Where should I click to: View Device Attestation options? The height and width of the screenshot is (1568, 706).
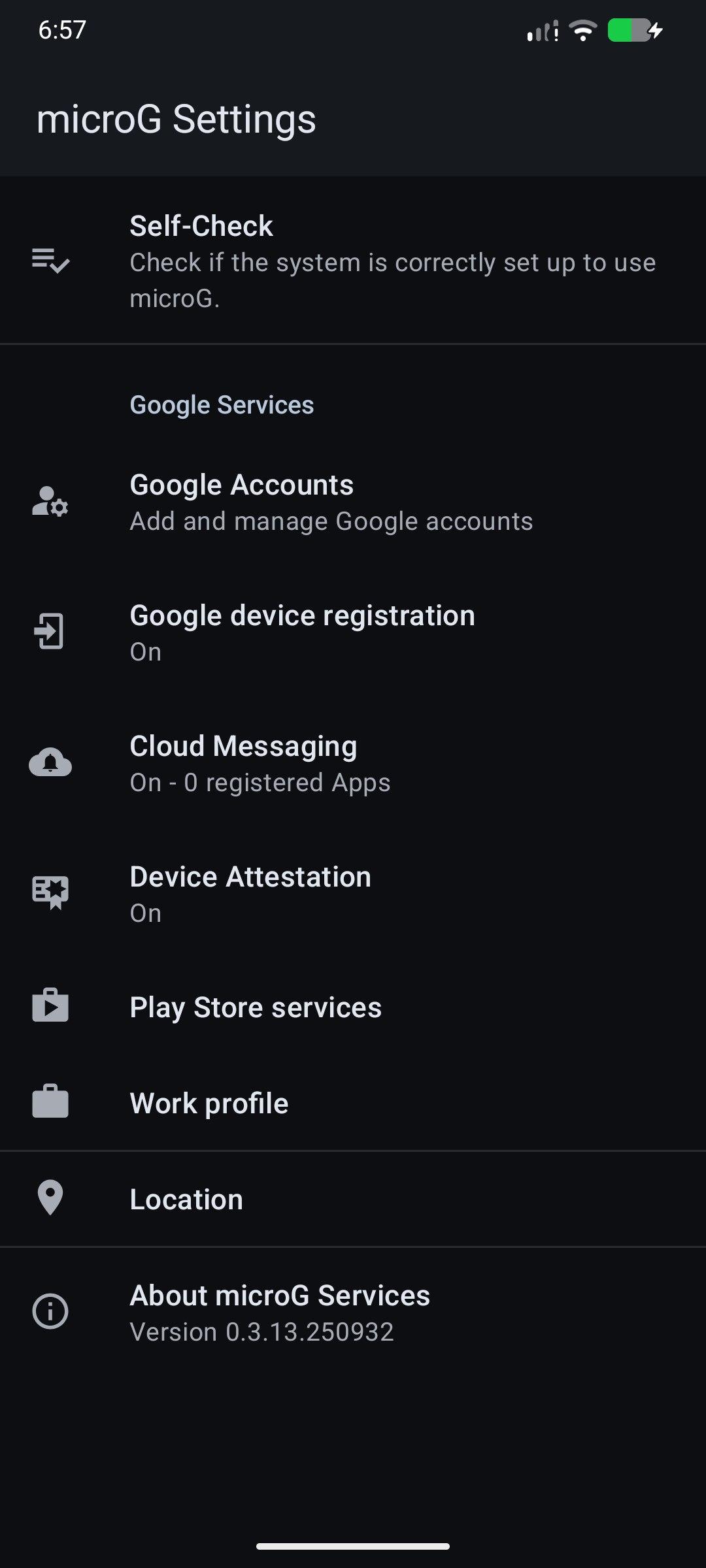tap(353, 894)
